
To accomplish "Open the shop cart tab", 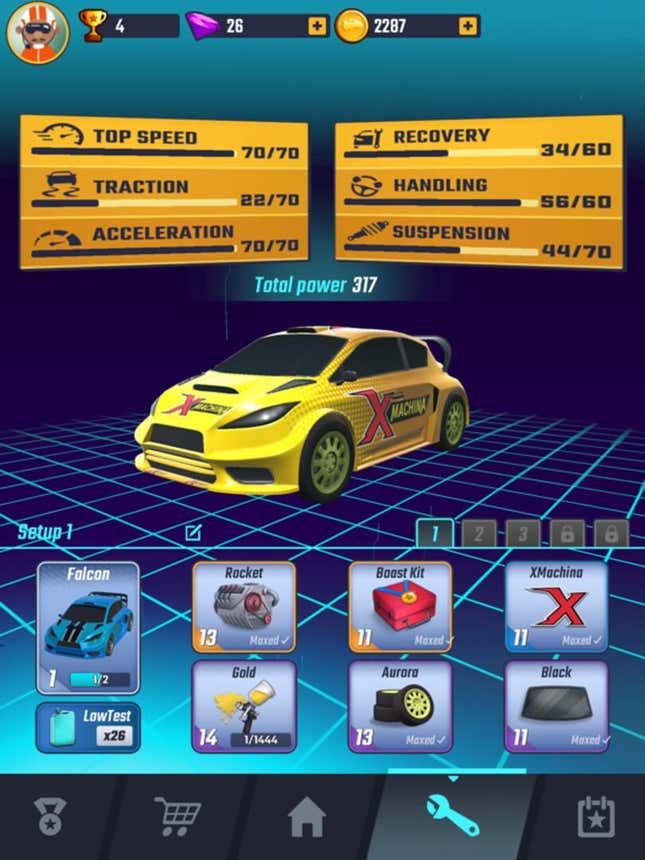I will [x=177, y=817].
